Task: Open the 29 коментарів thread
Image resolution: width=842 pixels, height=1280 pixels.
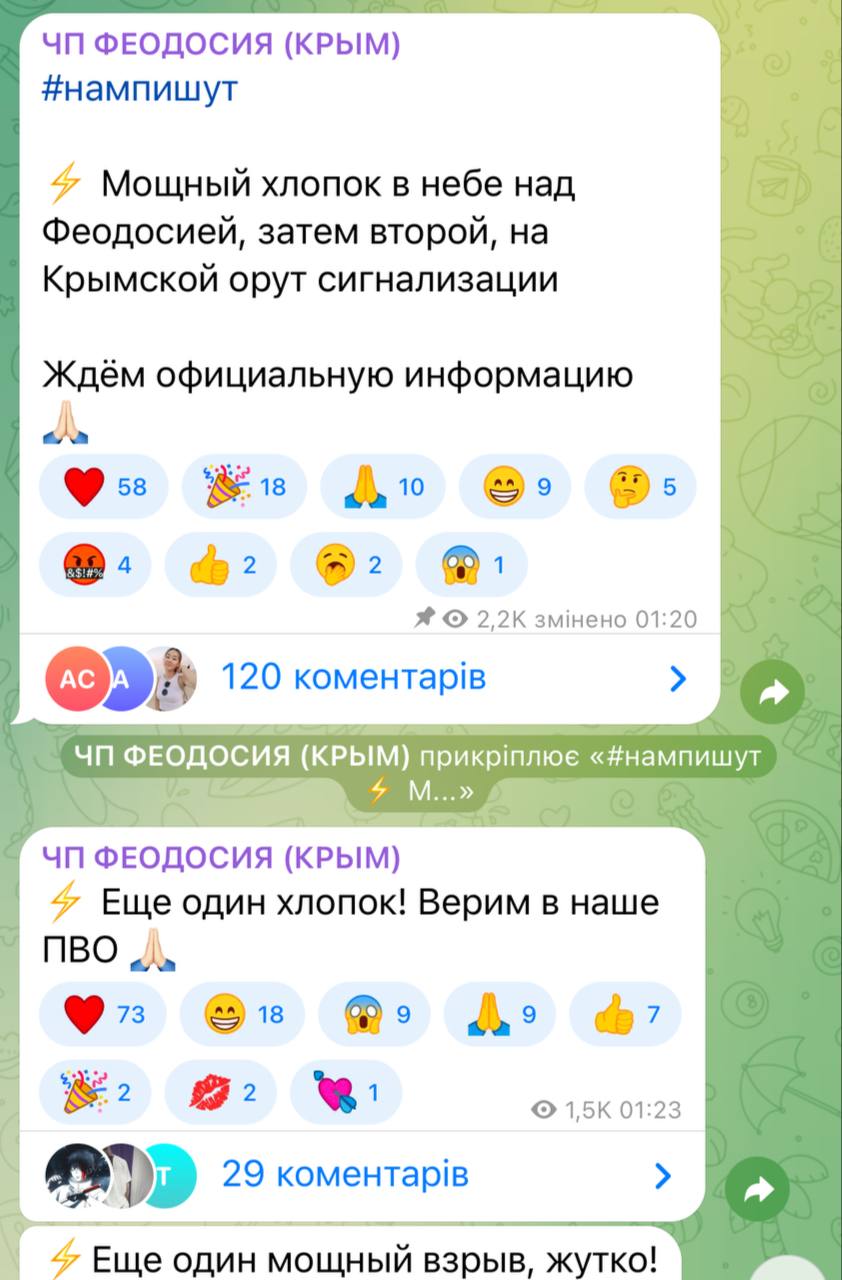Action: tap(344, 1174)
